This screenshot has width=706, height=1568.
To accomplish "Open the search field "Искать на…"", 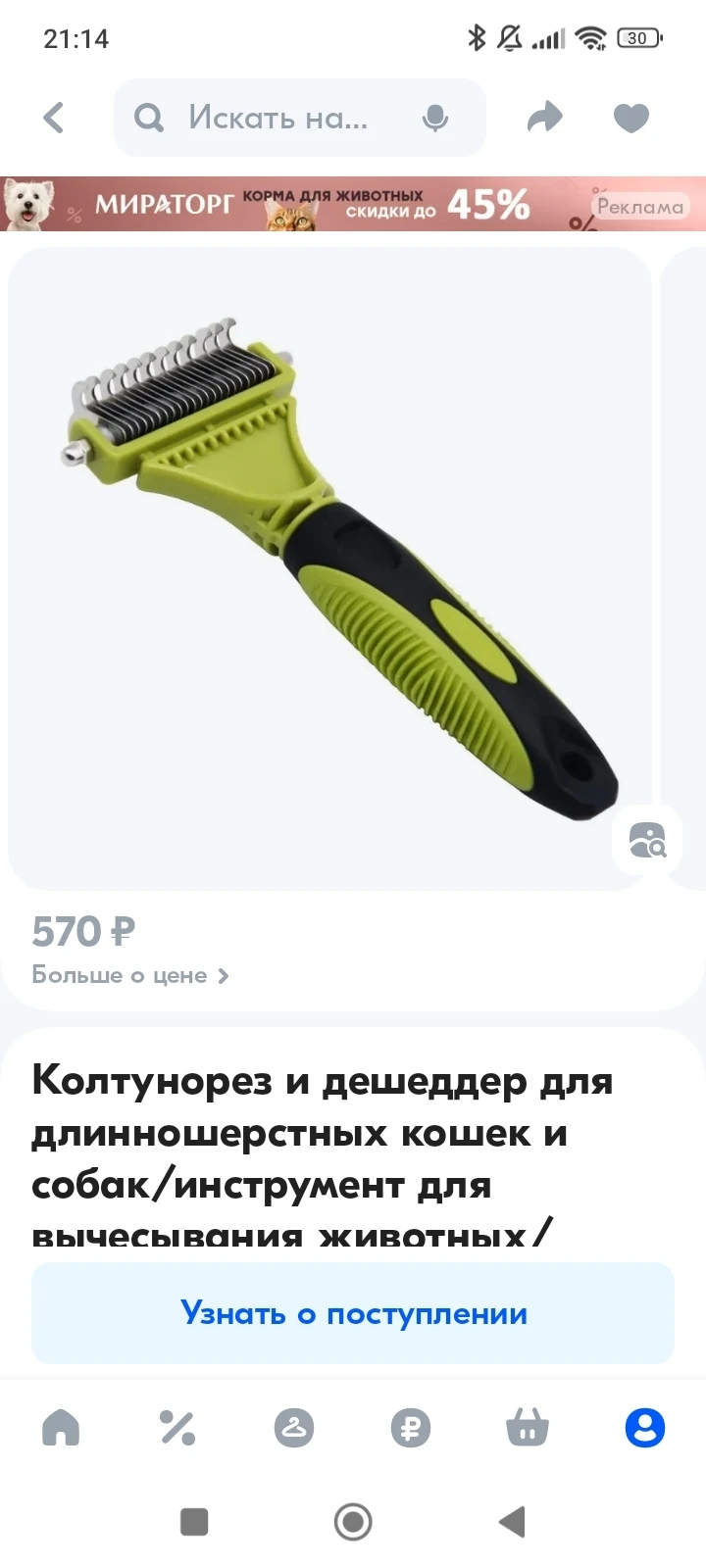I will 277,118.
